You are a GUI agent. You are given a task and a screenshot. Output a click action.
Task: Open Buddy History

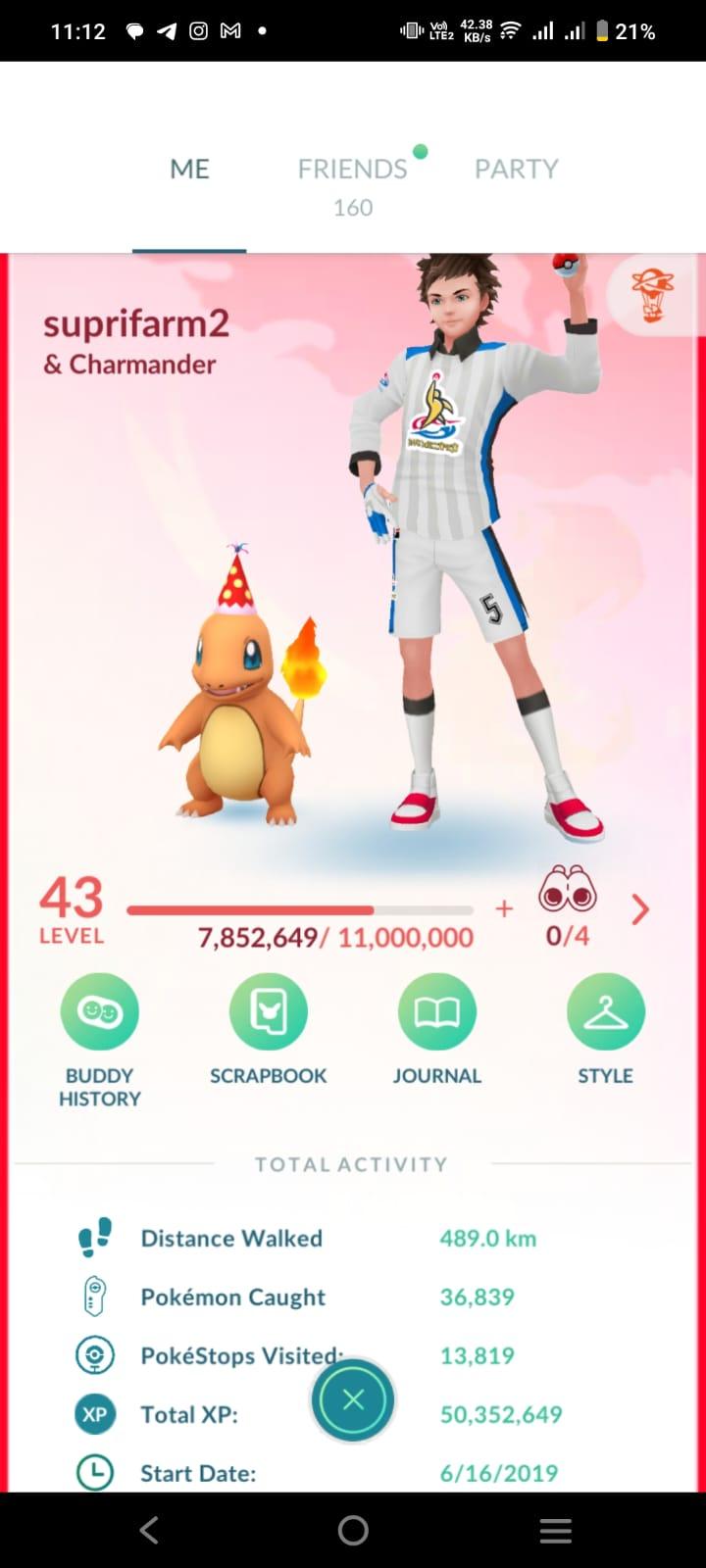[x=99, y=1012]
